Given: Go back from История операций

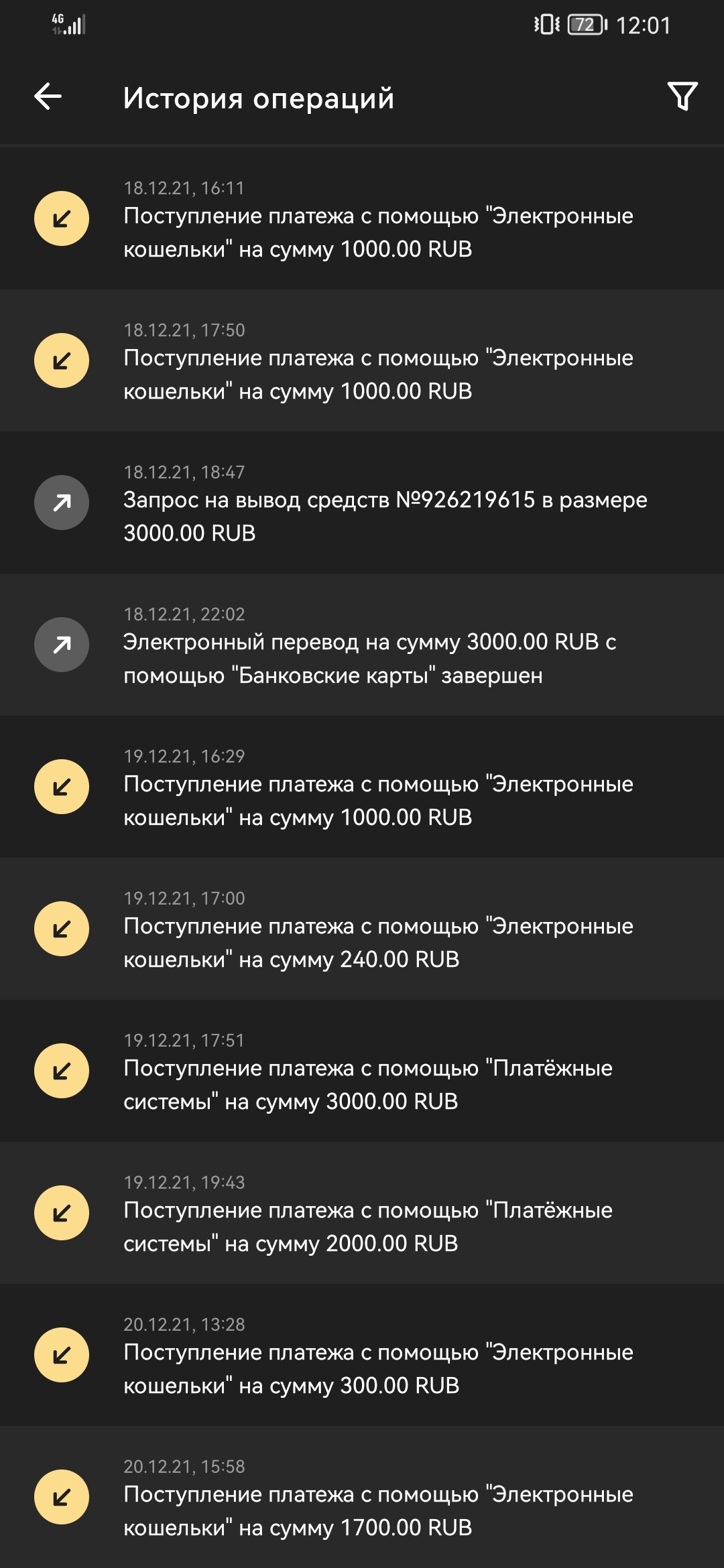Looking at the screenshot, I should (48, 96).
